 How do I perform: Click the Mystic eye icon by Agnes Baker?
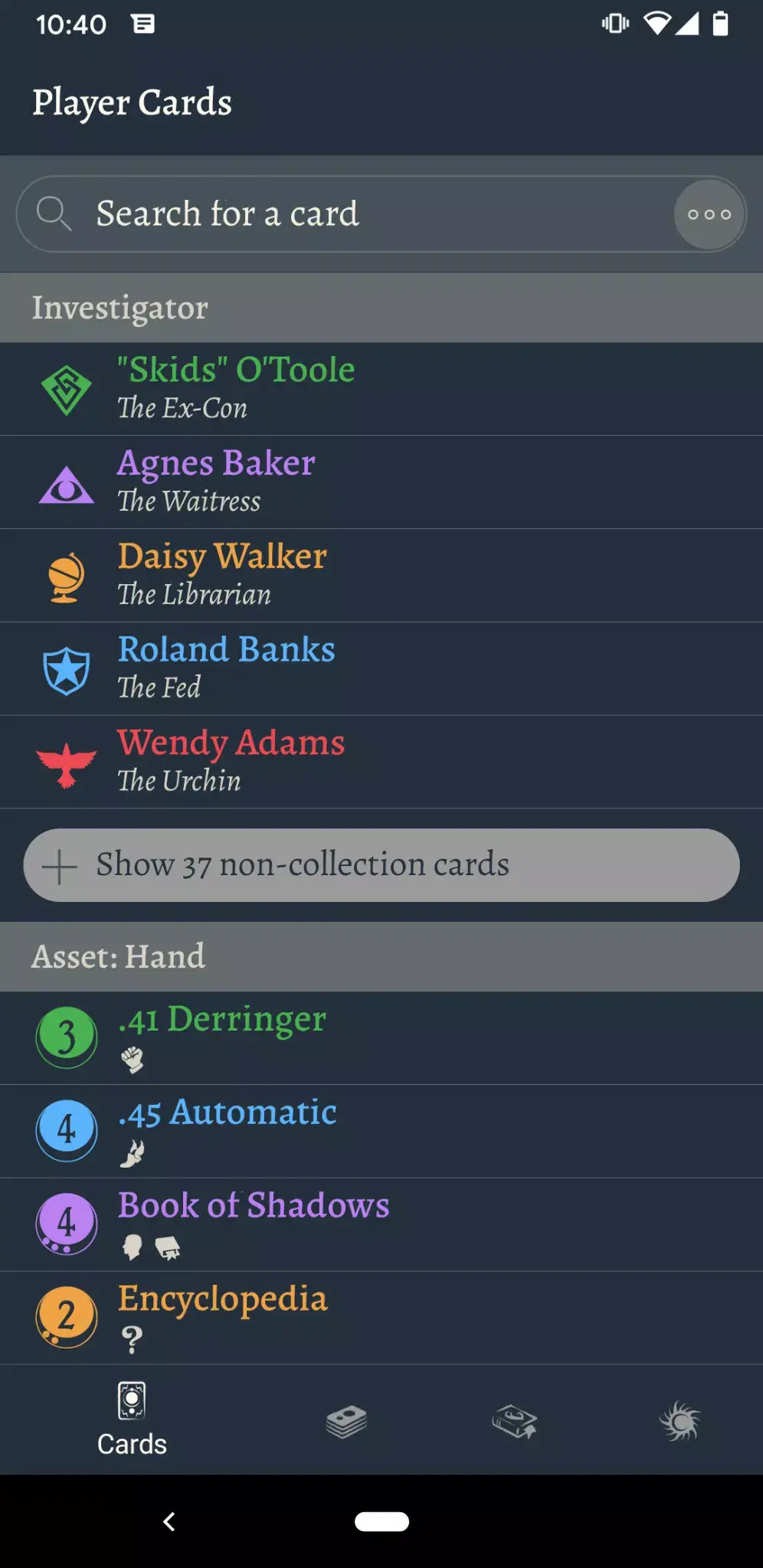point(67,481)
